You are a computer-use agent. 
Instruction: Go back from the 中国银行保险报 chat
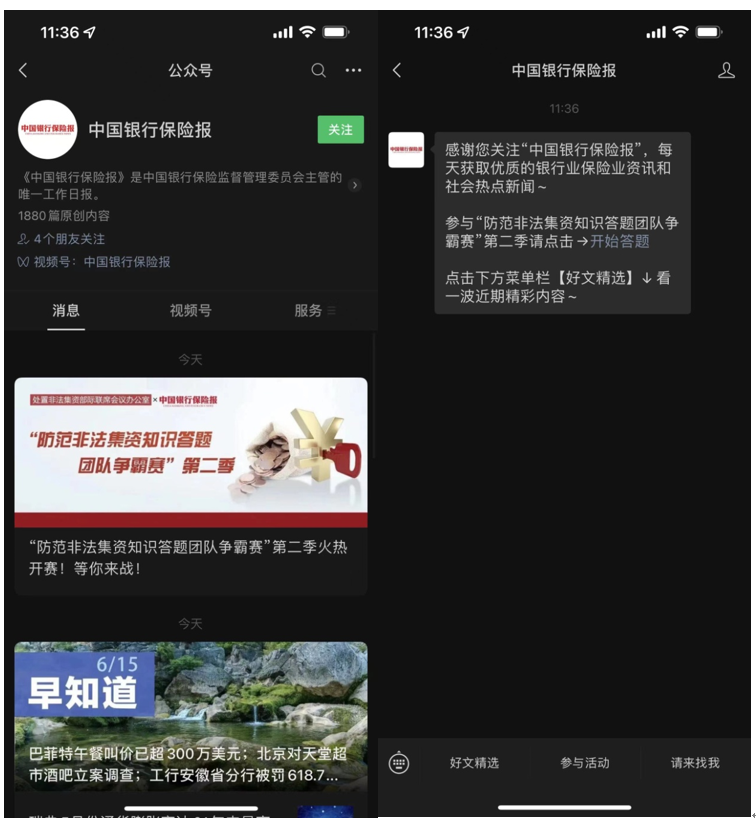pos(397,71)
